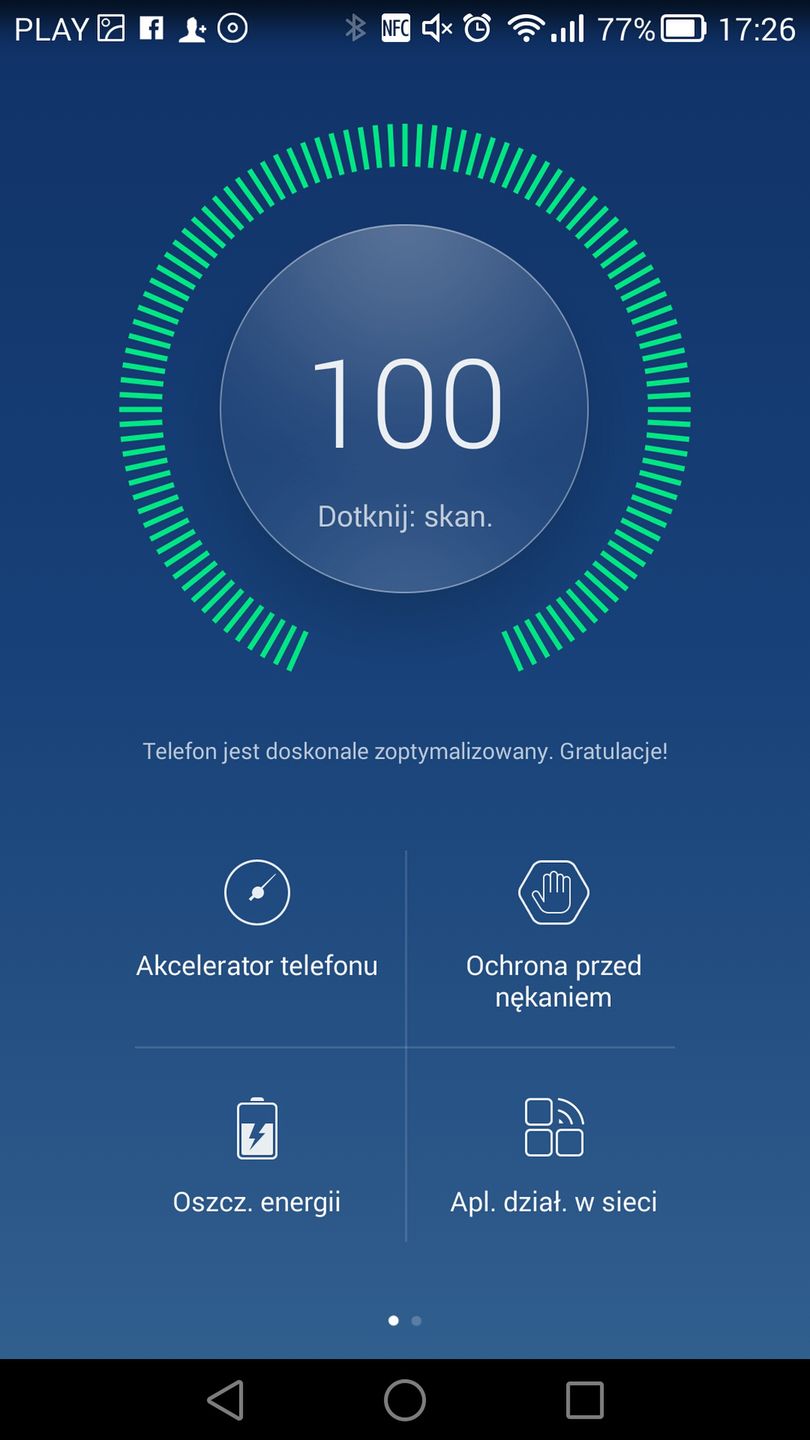Switch to the second page dot
Viewport: 810px width, 1440px height.
coord(417,1320)
